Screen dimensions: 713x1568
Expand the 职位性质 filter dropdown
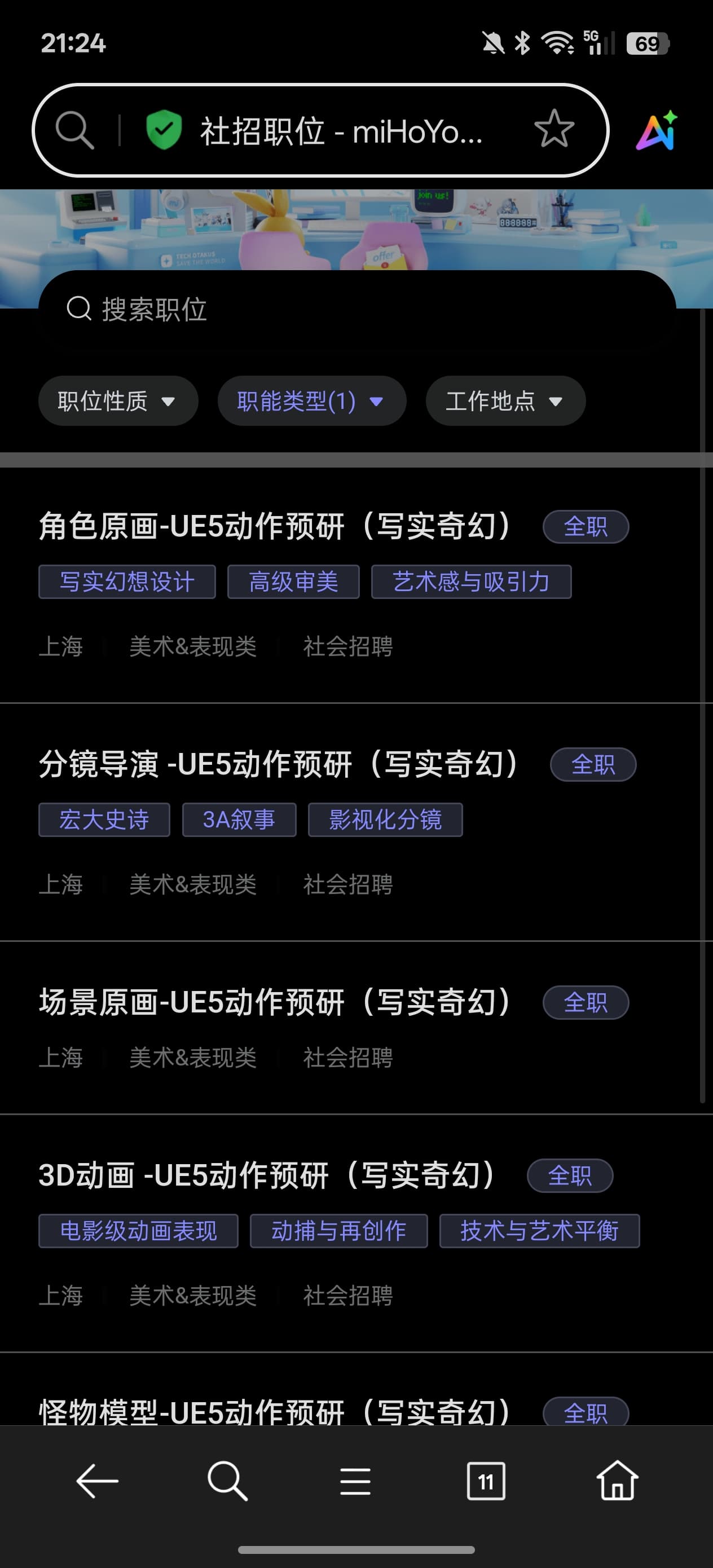click(x=117, y=401)
